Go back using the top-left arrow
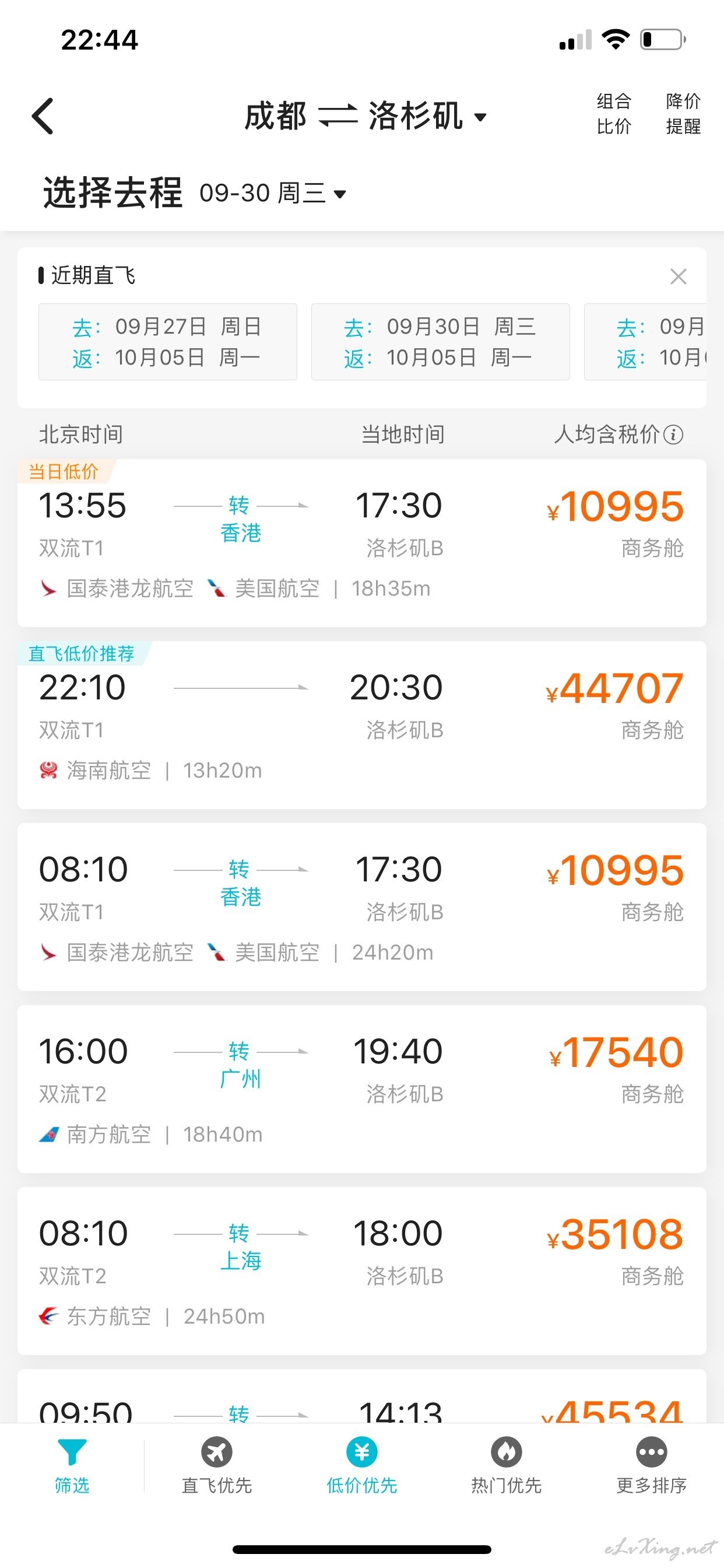The height and width of the screenshot is (1568, 724). click(x=43, y=116)
